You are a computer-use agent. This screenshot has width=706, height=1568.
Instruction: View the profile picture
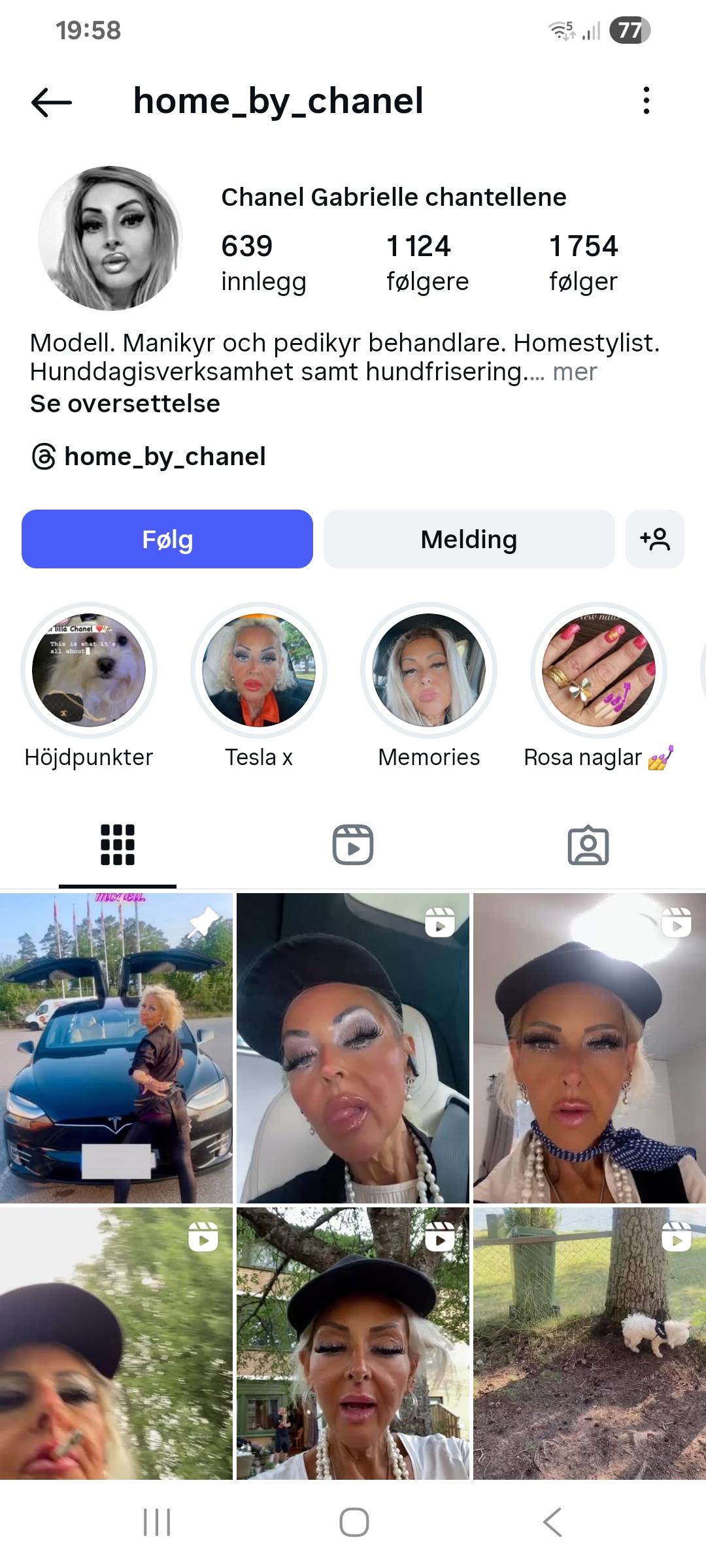(110, 238)
